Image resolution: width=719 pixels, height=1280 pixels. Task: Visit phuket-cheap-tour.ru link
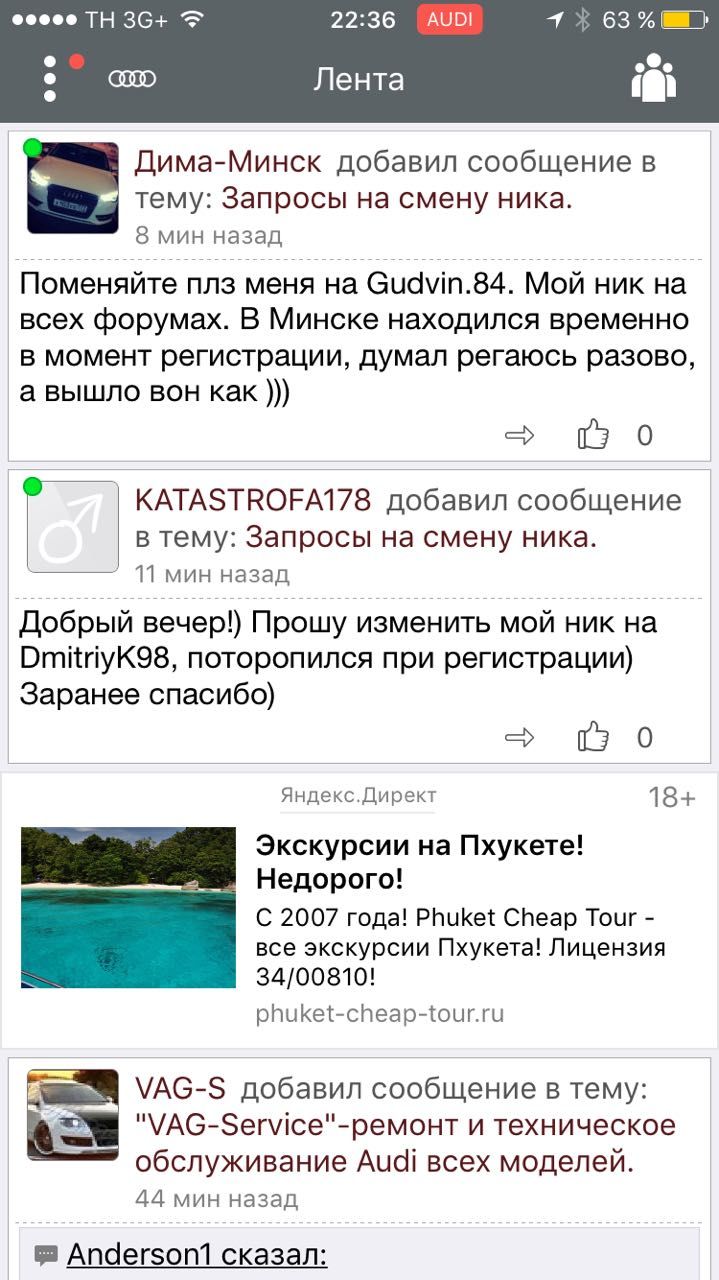pyautogui.click(x=380, y=1013)
